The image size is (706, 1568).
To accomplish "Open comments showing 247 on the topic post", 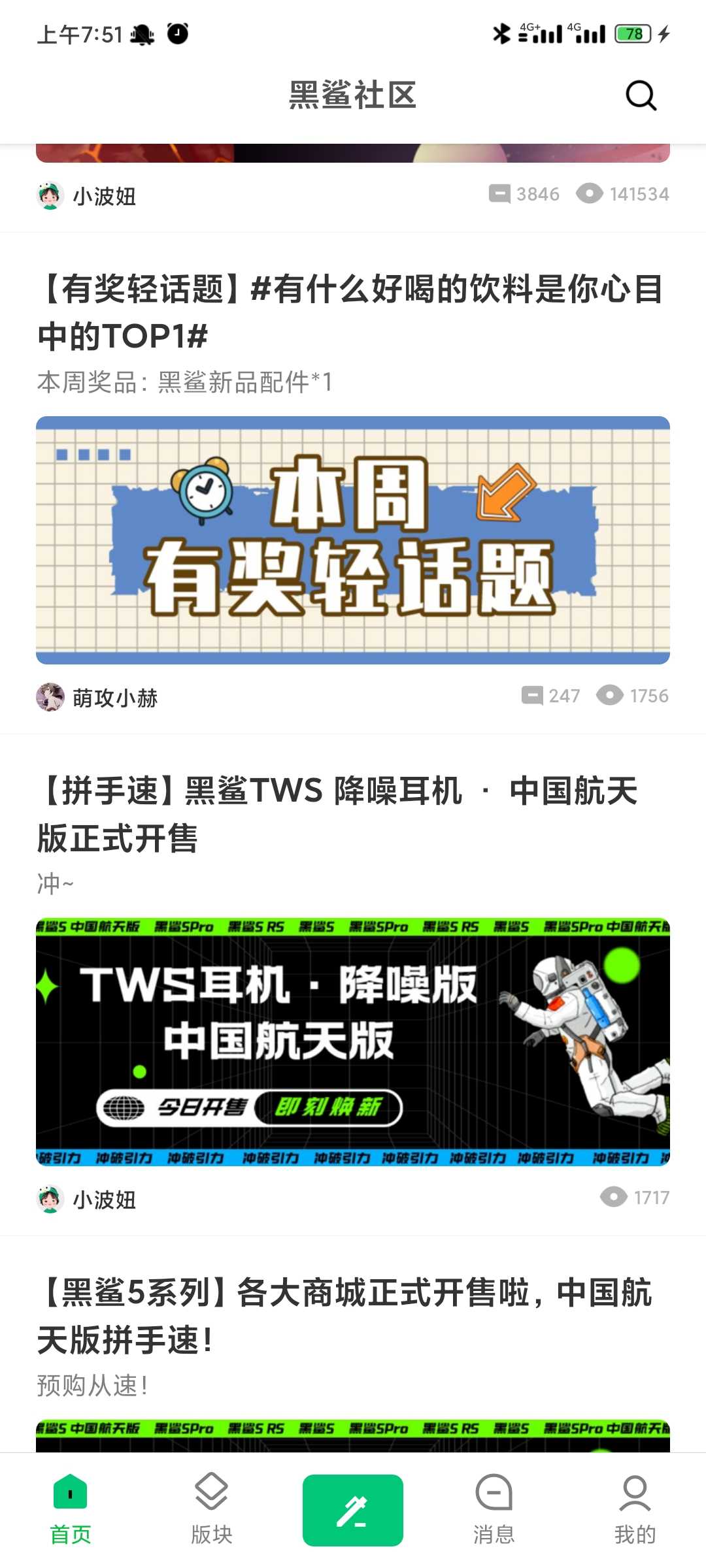I will [x=550, y=696].
